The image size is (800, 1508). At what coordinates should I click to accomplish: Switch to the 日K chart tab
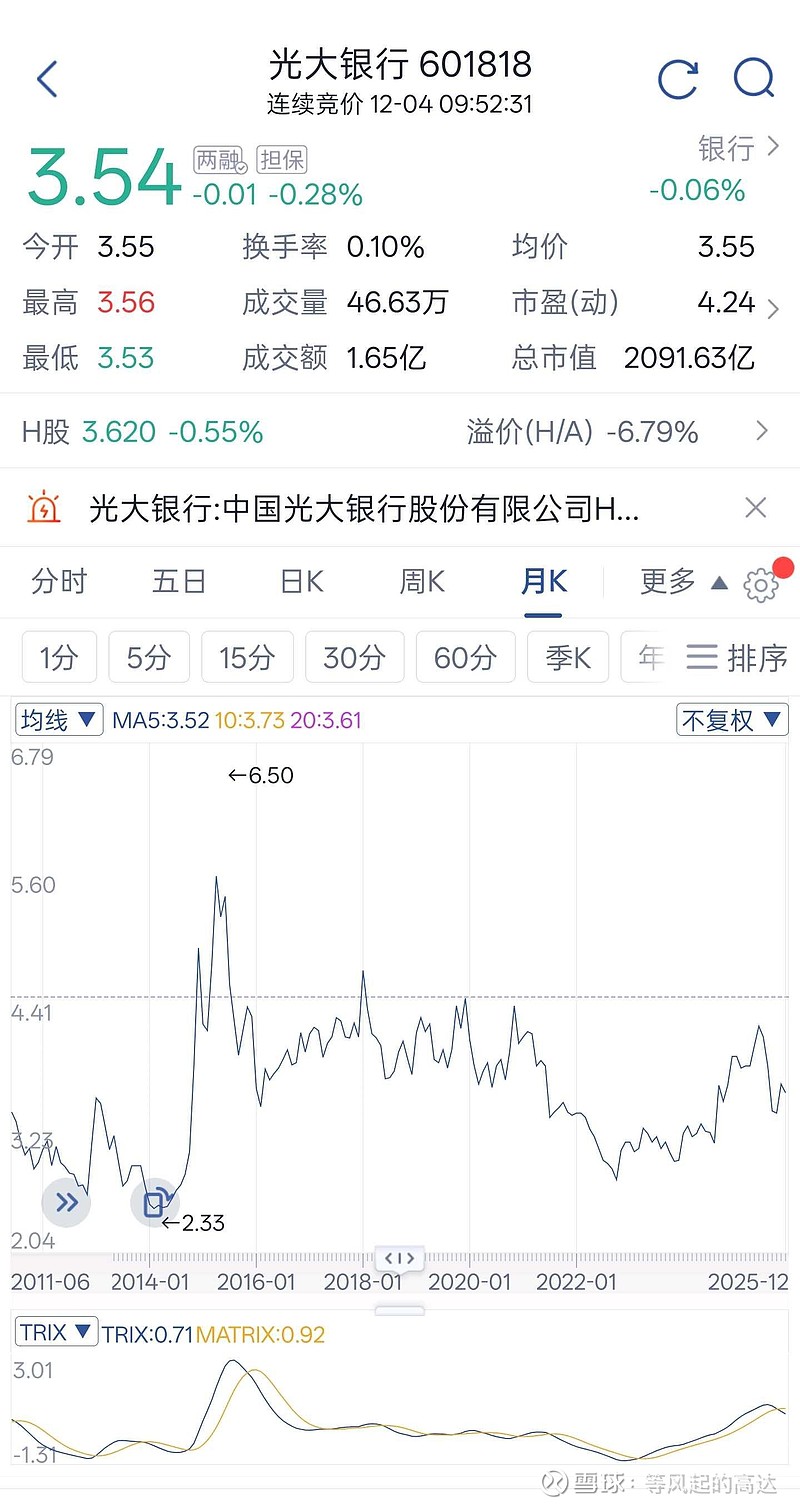(x=301, y=582)
